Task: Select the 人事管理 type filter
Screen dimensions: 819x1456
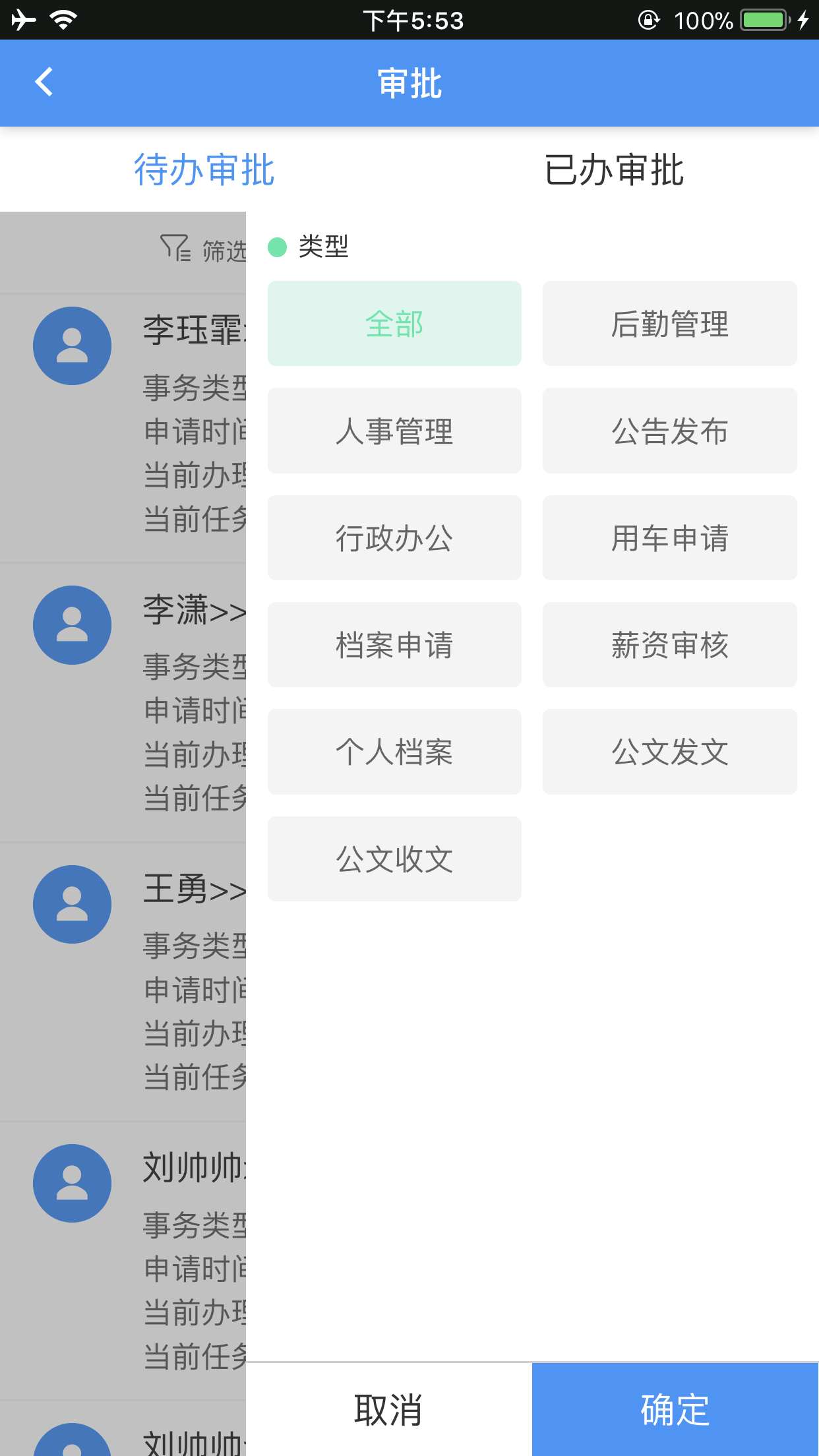Action: (x=394, y=431)
